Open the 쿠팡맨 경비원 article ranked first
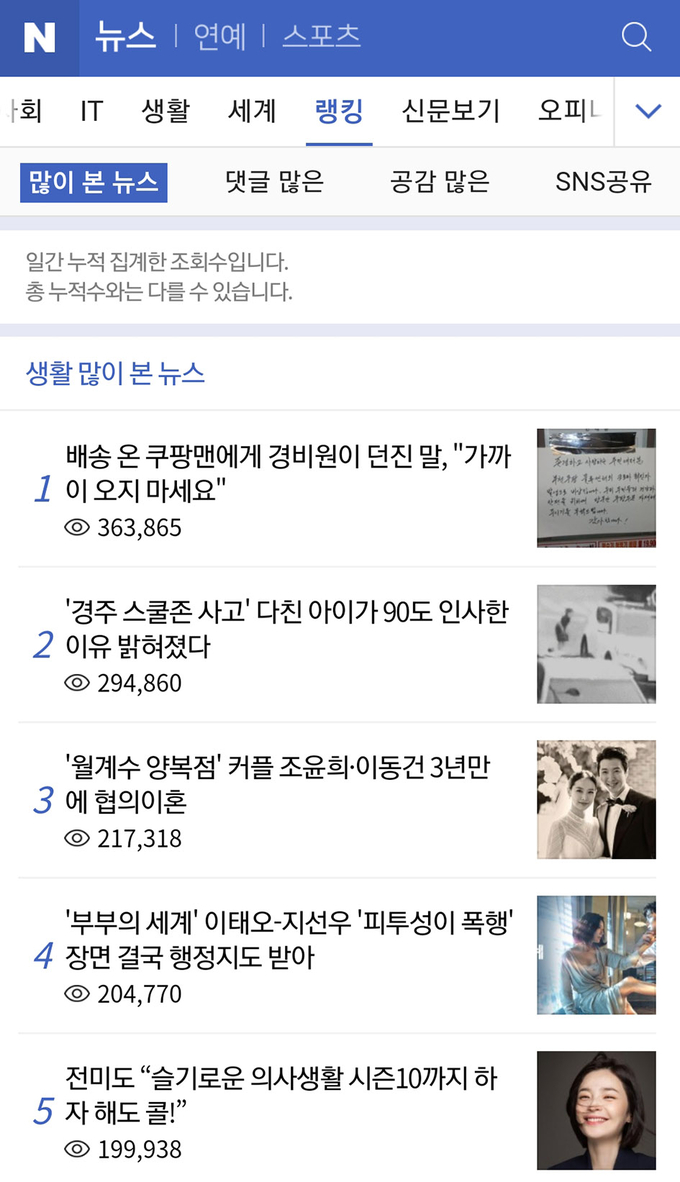Screen dimensions: 680x1182 click(x=288, y=474)
